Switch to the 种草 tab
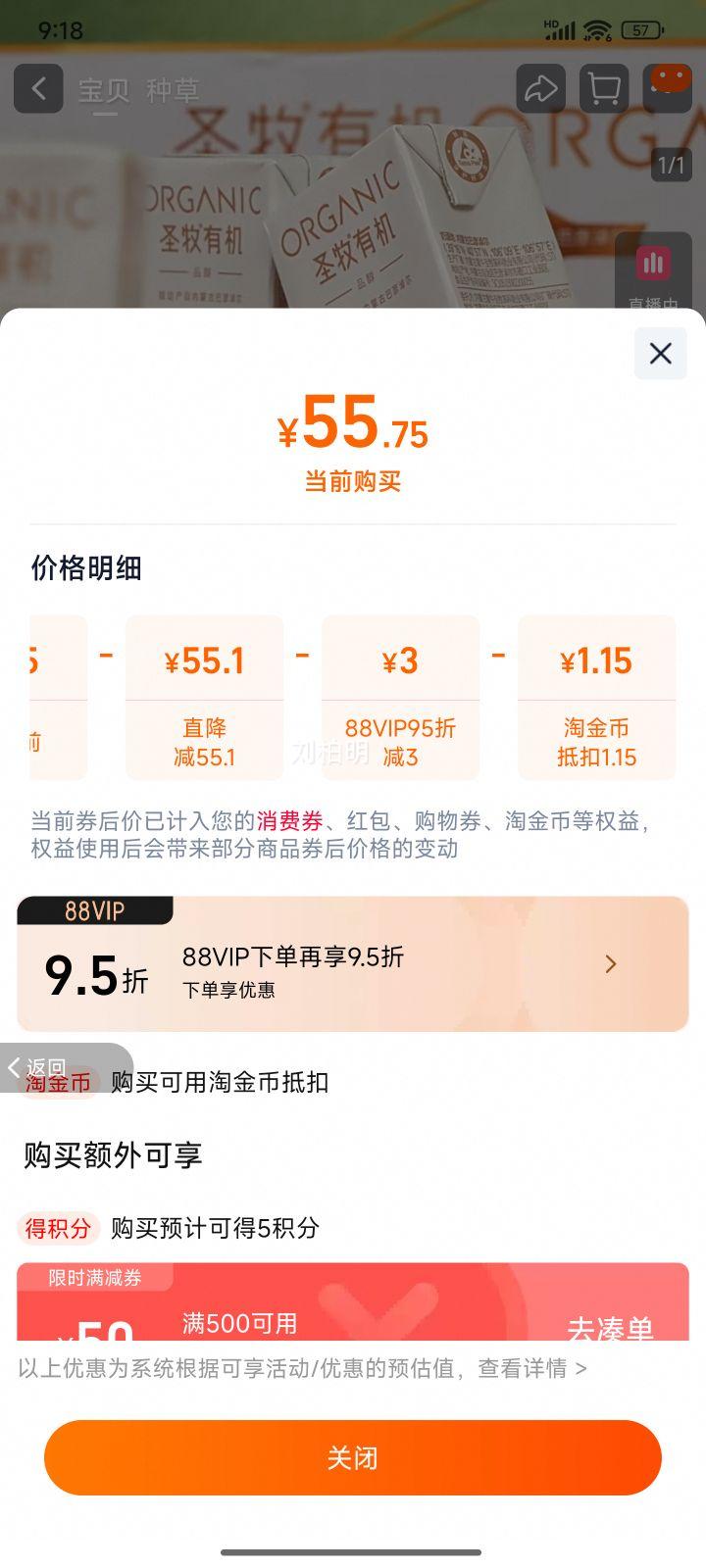706x1568 pixels. tap(173, 91)
